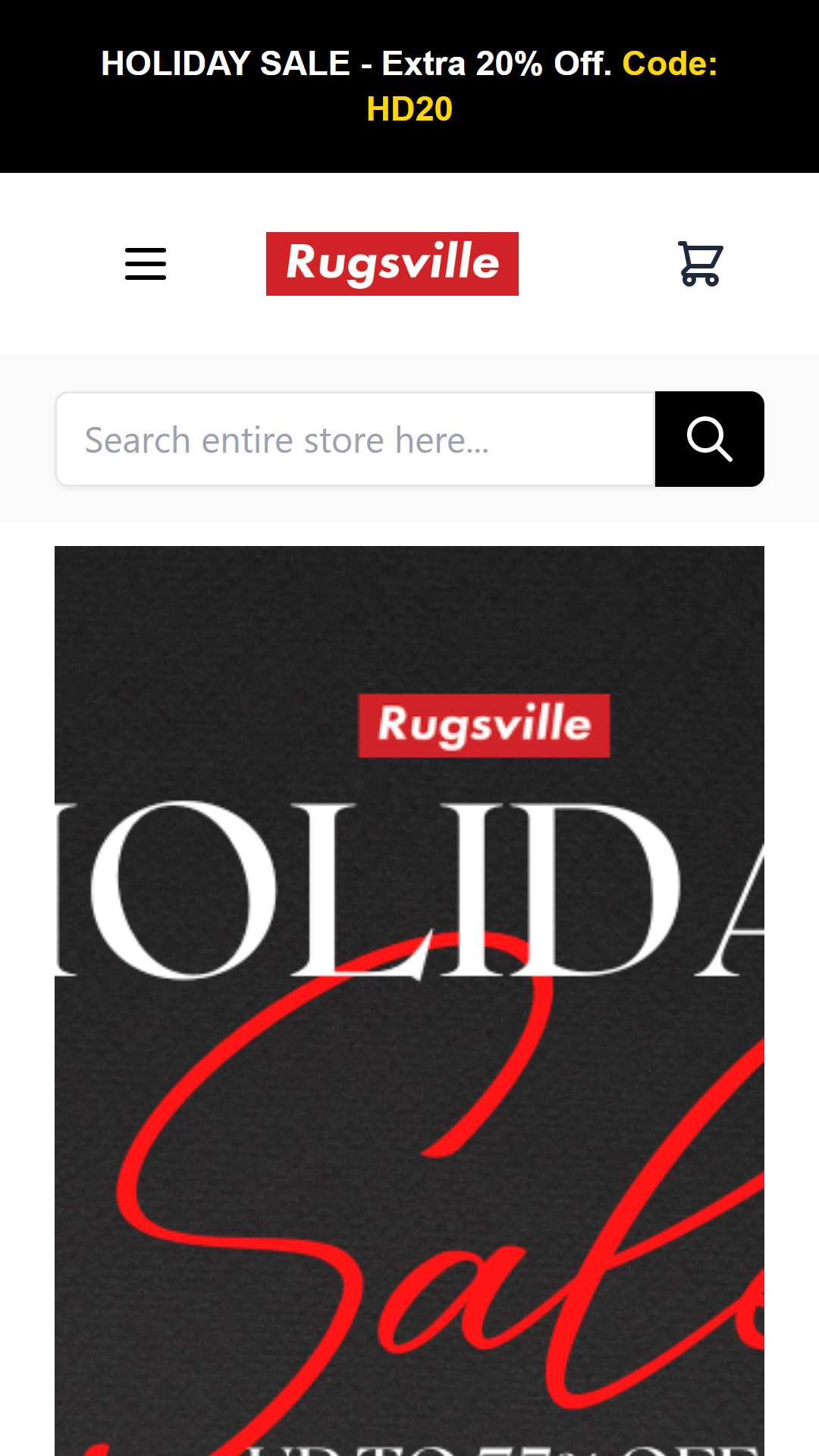819x1456 pixels.
Task: Go to the Rugsville homepage via the header logo
Action: tap(392, 264)
